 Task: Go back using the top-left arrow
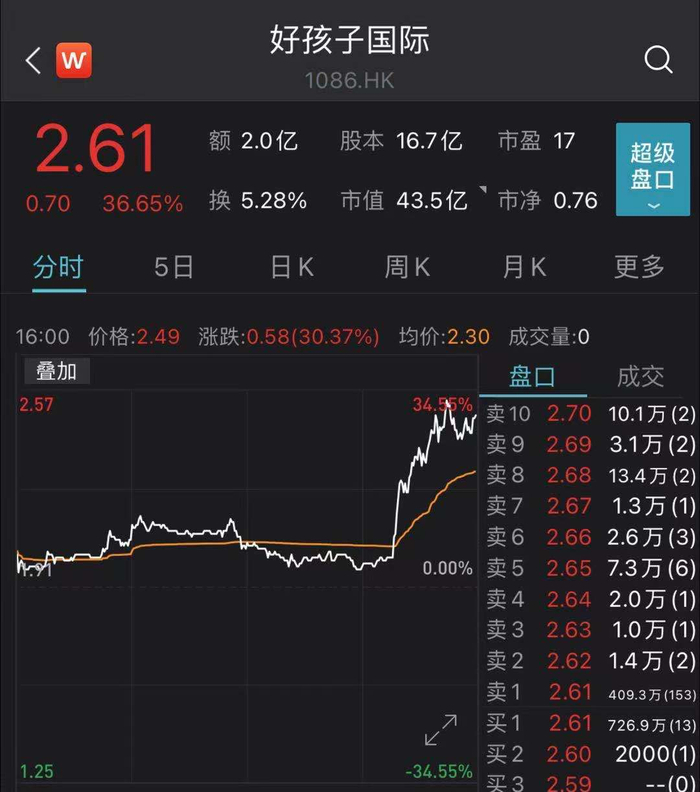pos(33,61)
